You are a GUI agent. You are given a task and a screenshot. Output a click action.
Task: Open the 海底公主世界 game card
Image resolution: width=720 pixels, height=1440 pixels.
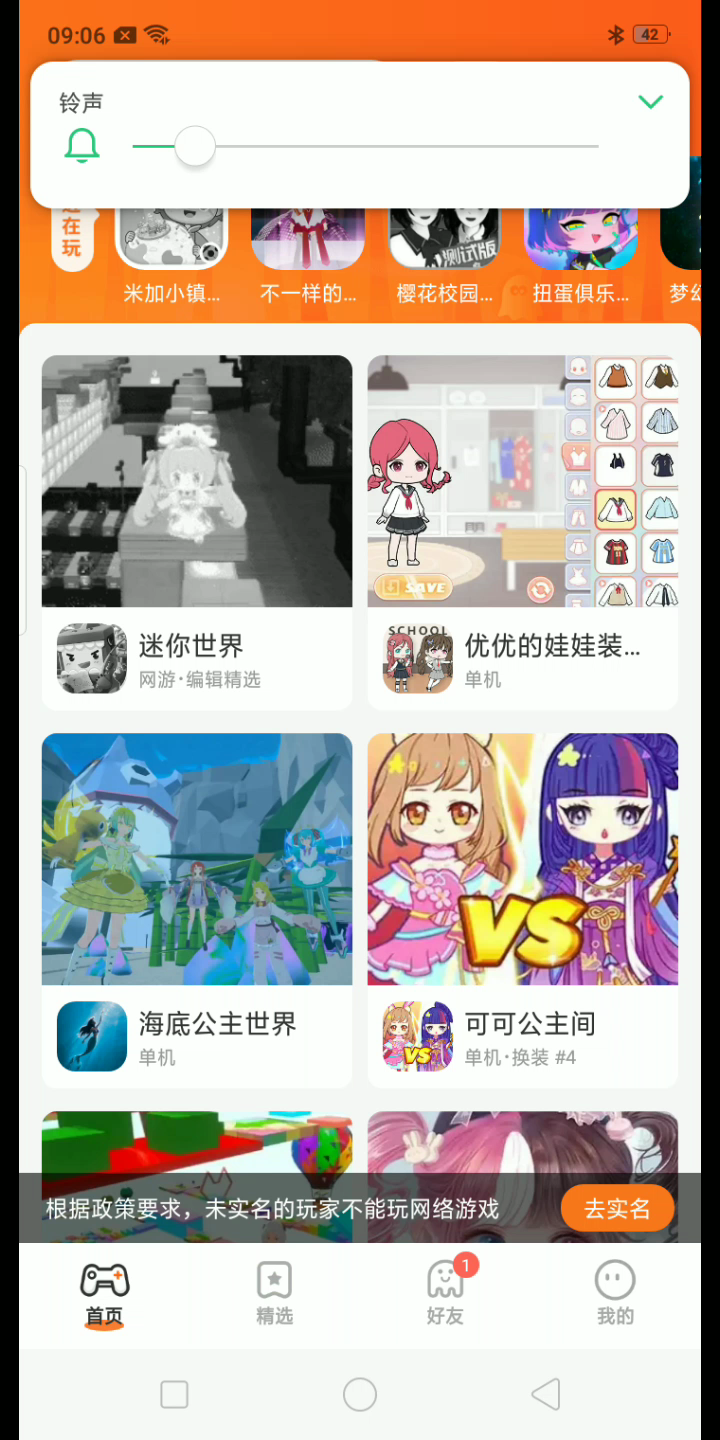[x=197, y=910]
